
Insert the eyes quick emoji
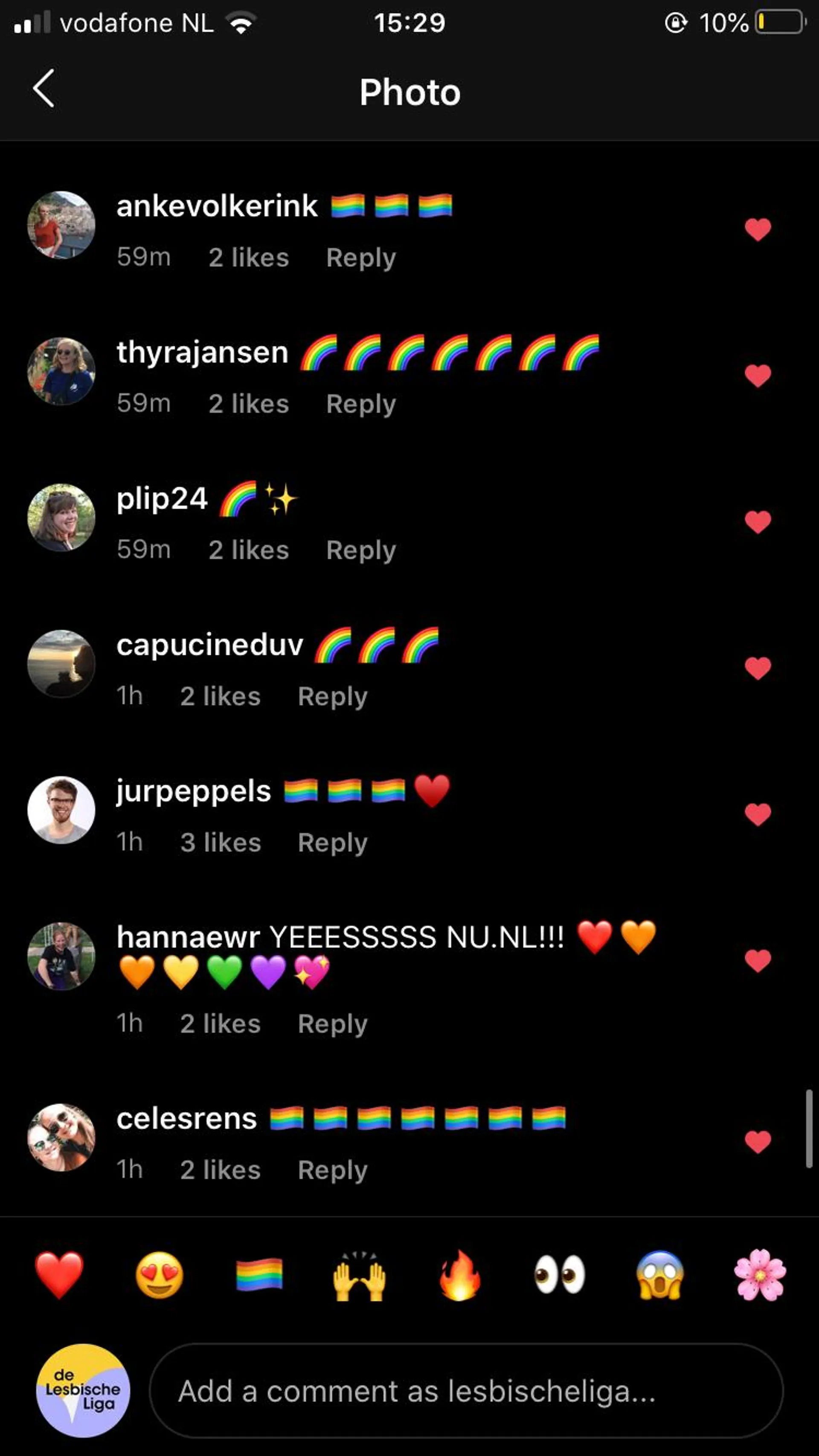coord(559,1275)
